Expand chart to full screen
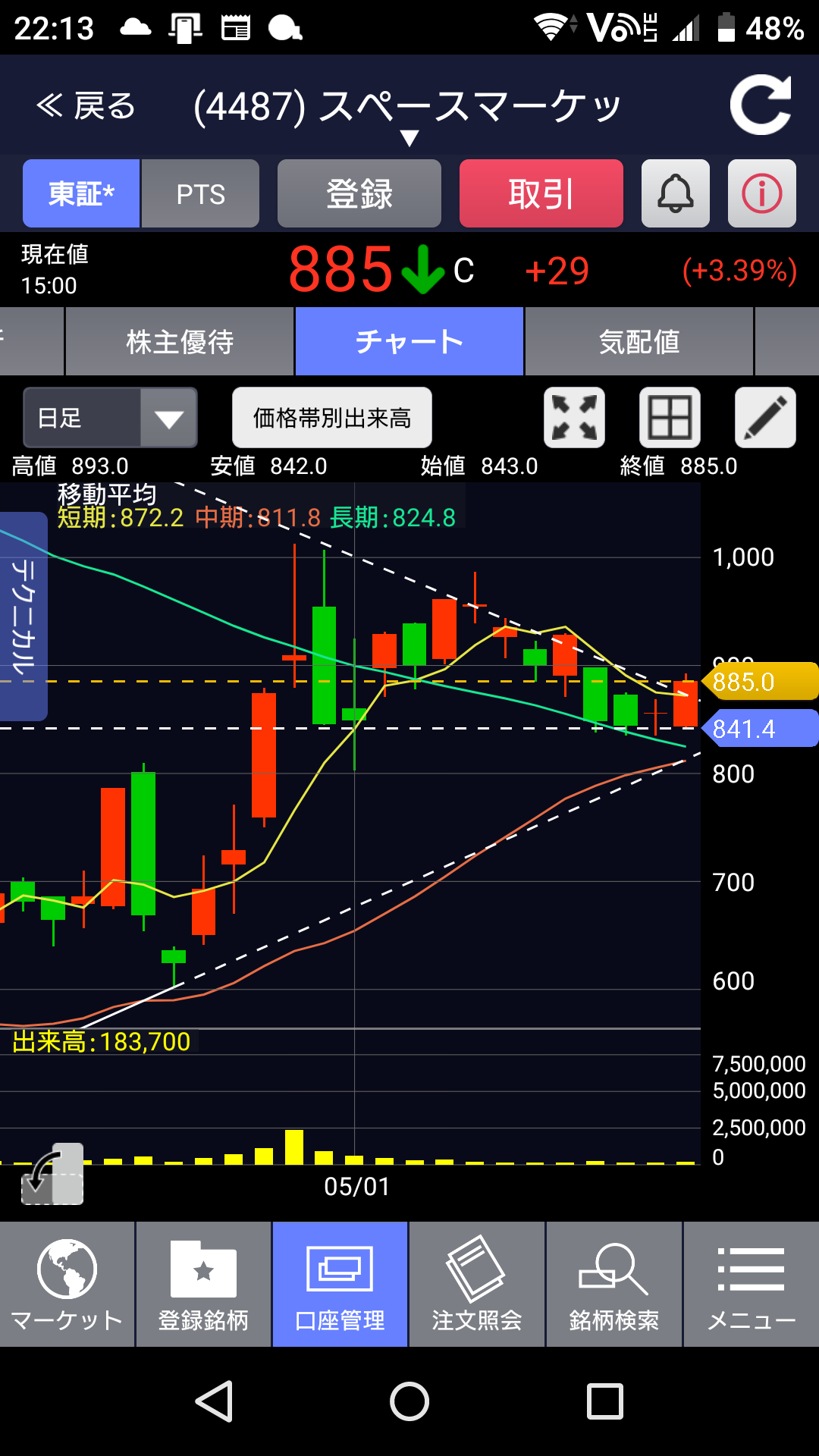 point(574,418)
